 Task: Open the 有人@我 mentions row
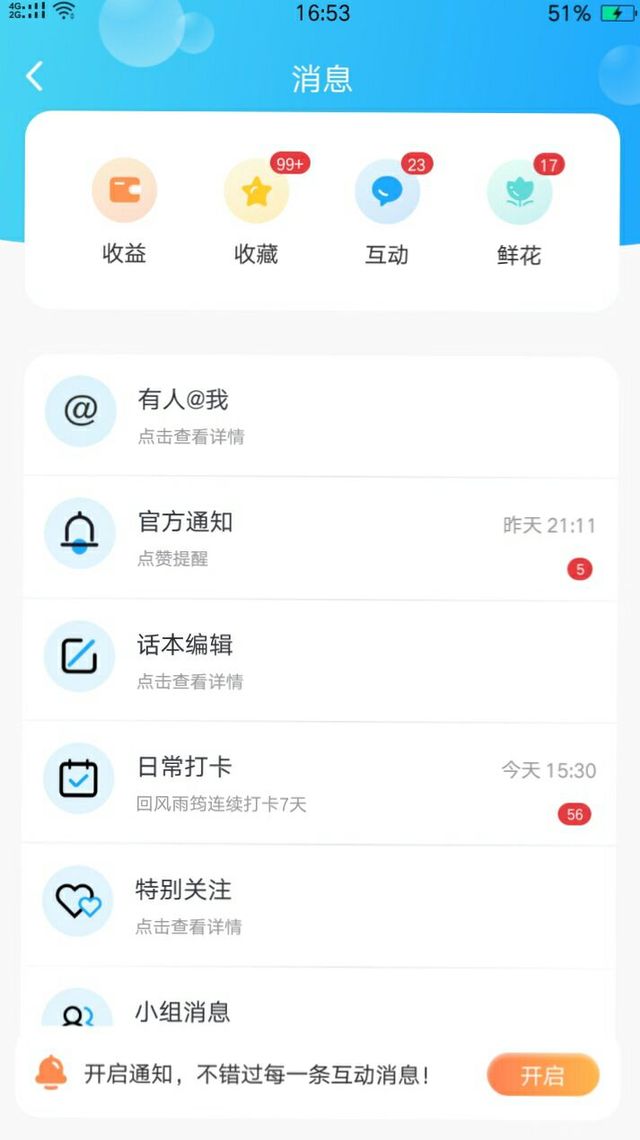pos(321,417)
